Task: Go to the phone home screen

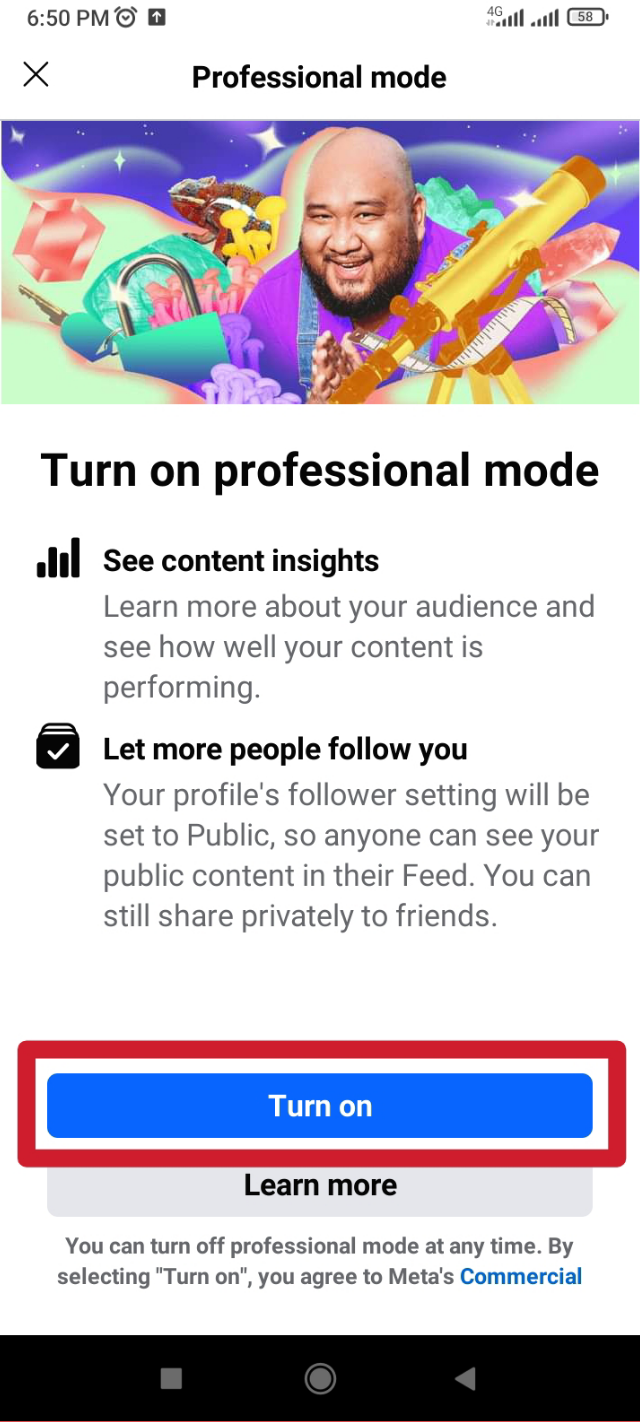Action: pos(320,1379)
